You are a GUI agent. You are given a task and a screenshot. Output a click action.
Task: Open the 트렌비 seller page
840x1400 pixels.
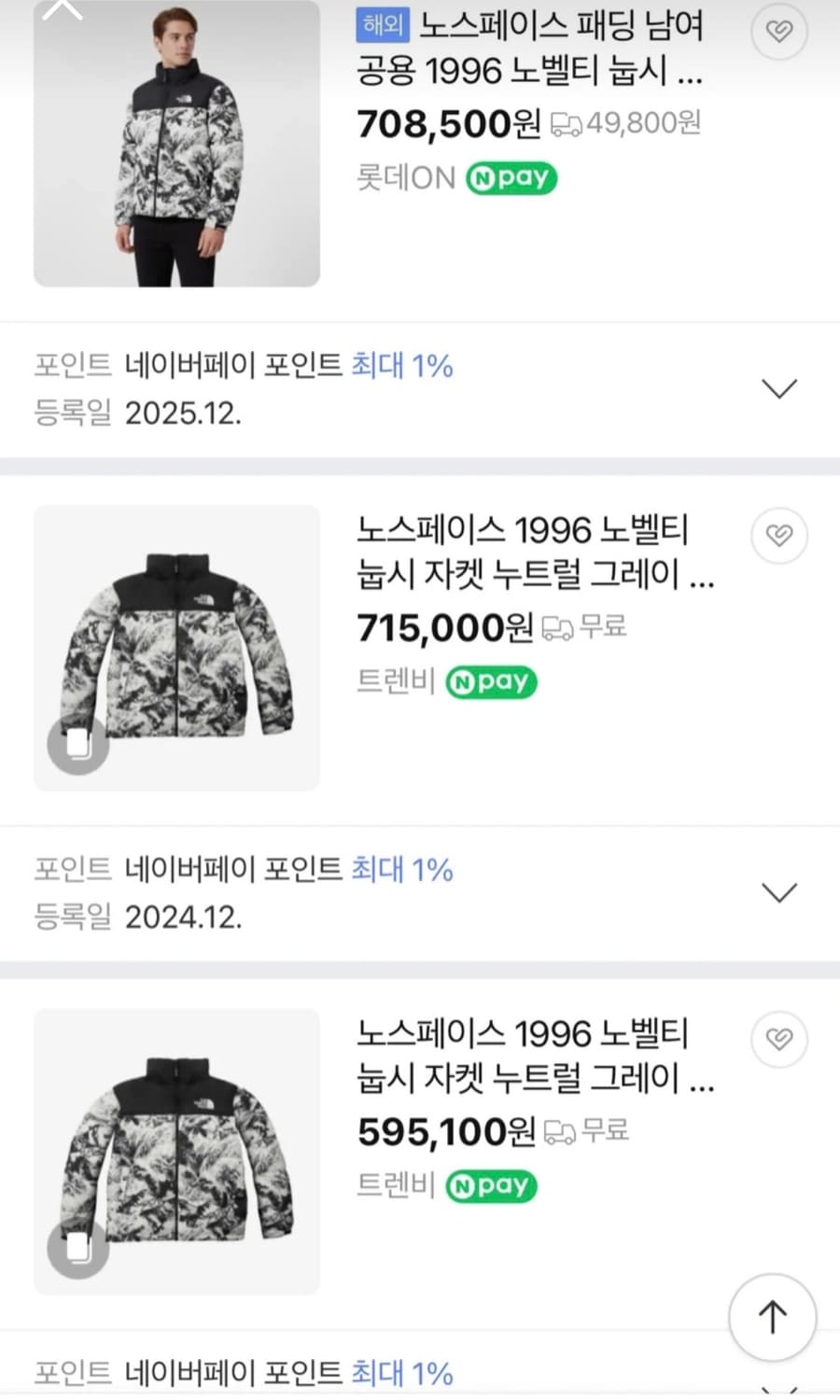click(x=394, y=681)
